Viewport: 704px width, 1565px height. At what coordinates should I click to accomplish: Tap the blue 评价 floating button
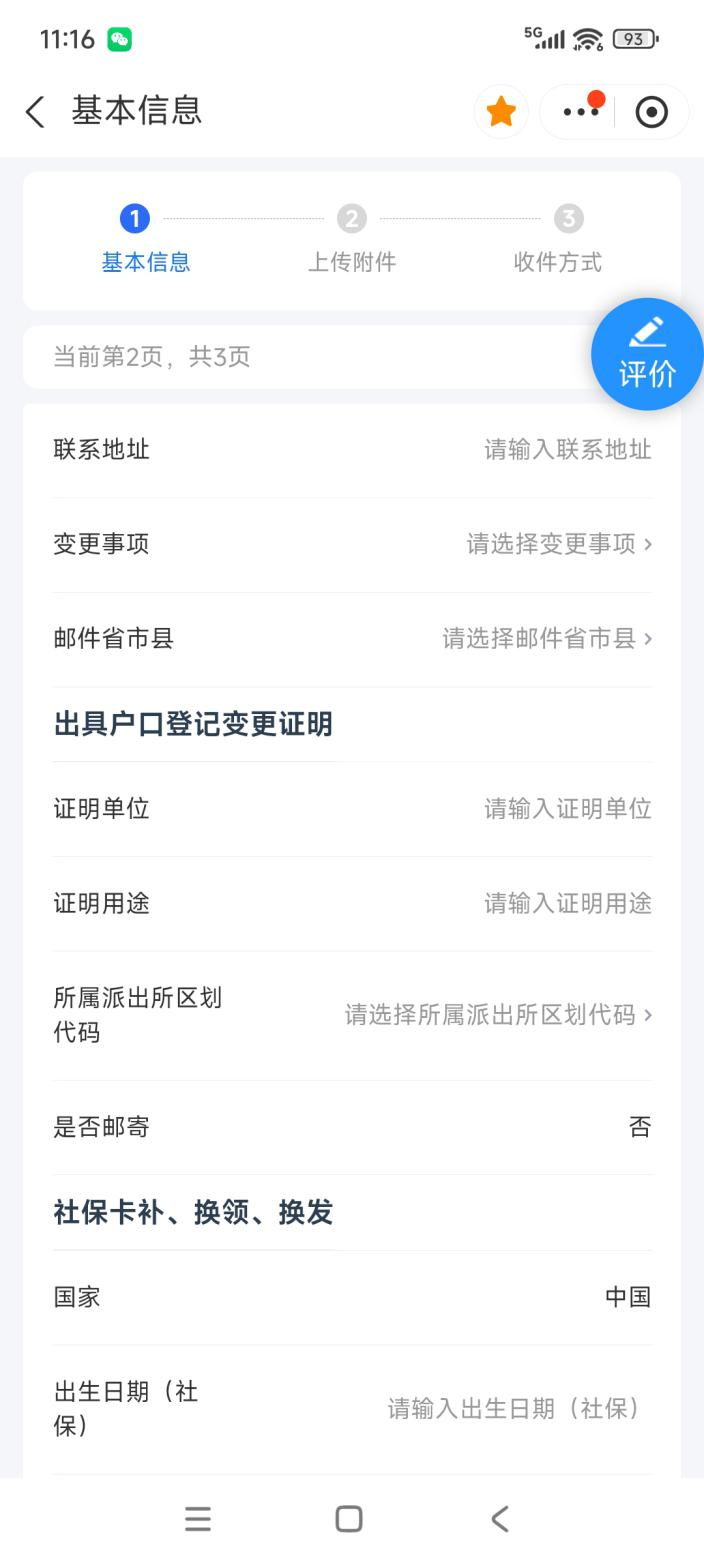(x=646, y=354)
